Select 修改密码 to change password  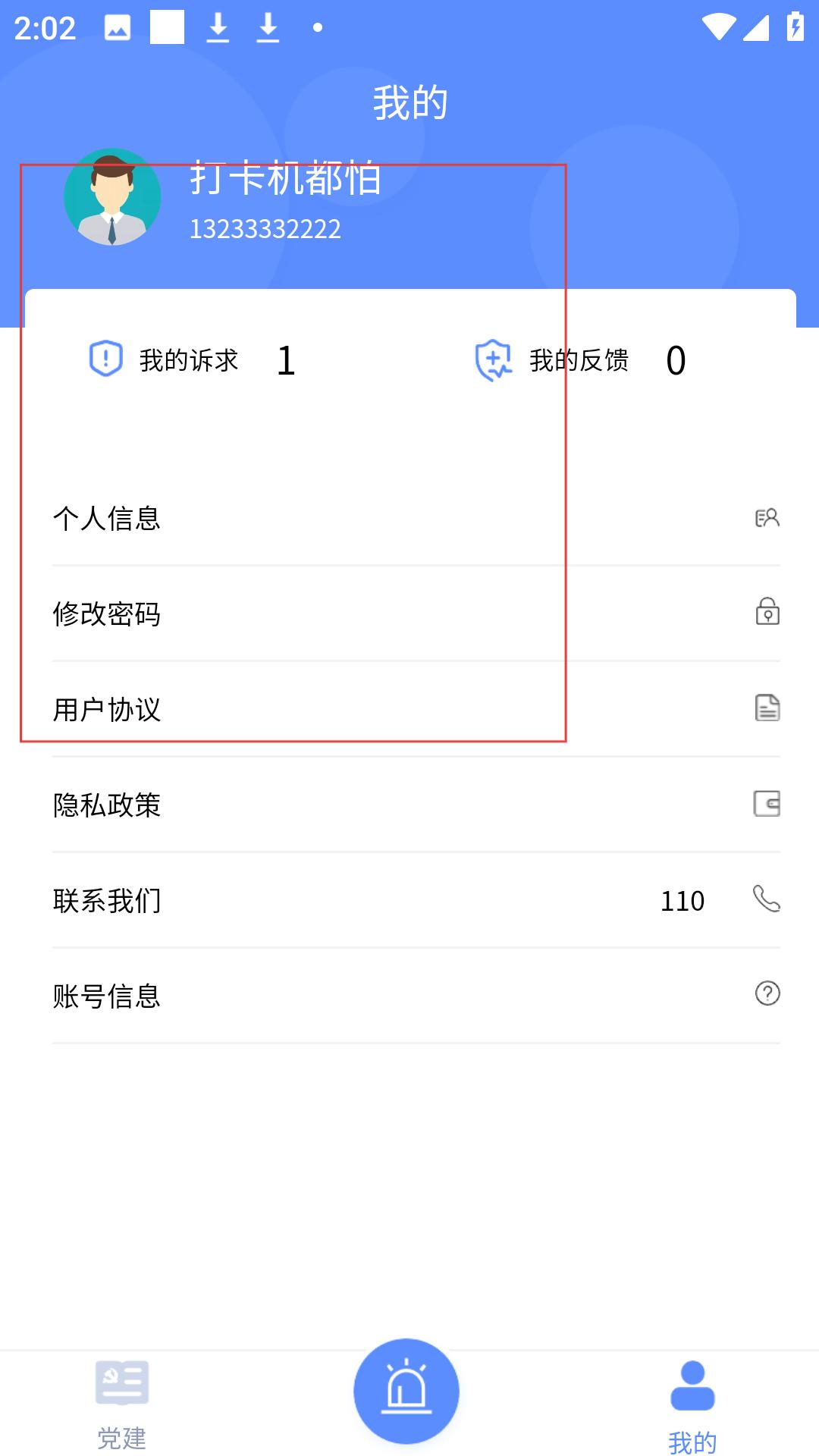(416, 613)
